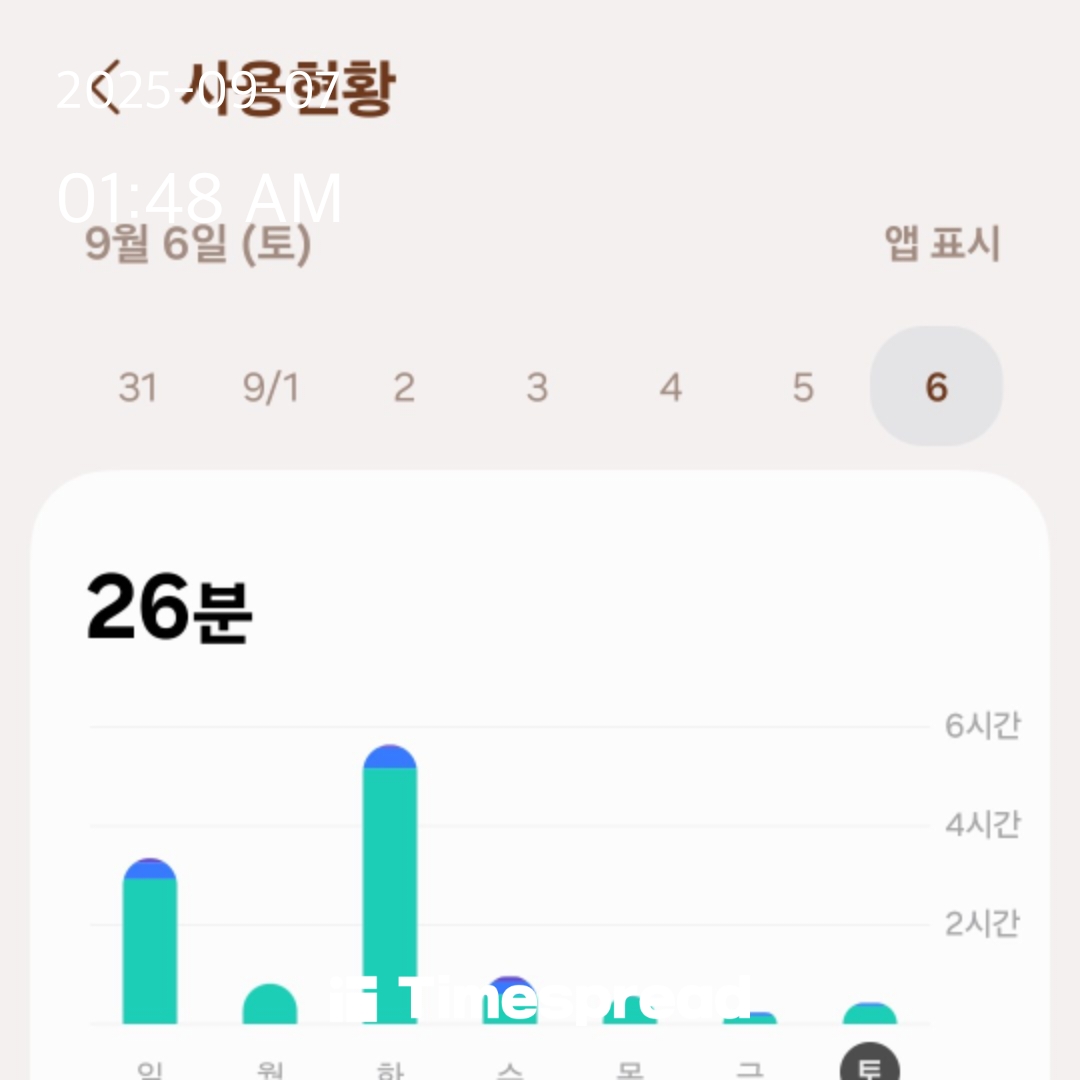The width and height of the screenshot is (1080, 1080).
Task: Choose date 5 in the date strip
Action: pos(803,387)
